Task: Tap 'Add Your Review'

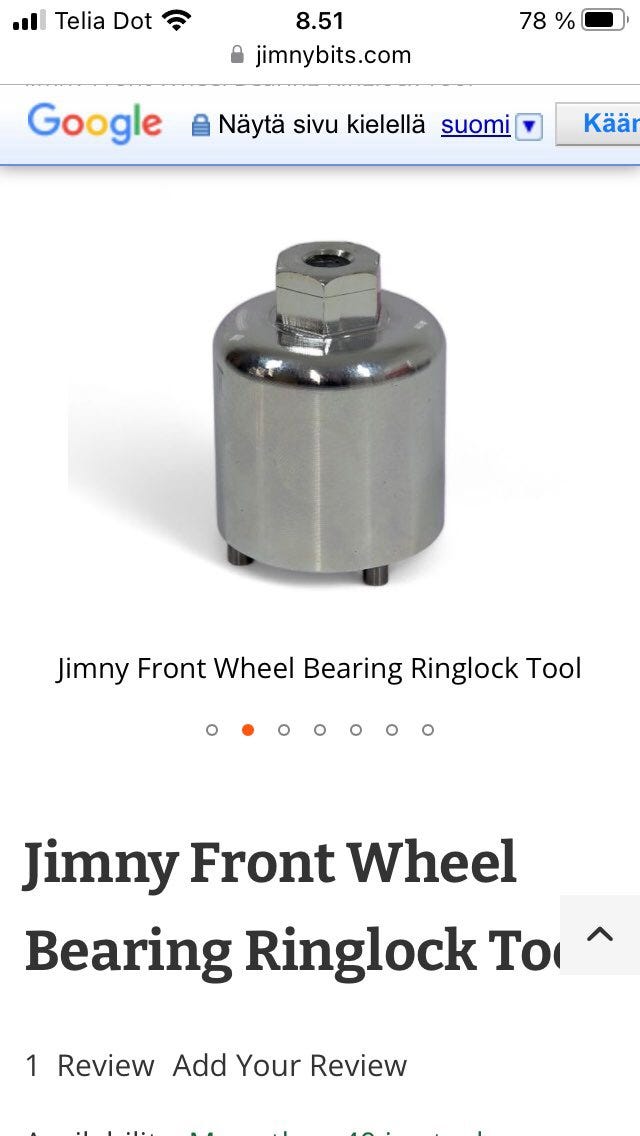Action: (x=290, y=1066)
